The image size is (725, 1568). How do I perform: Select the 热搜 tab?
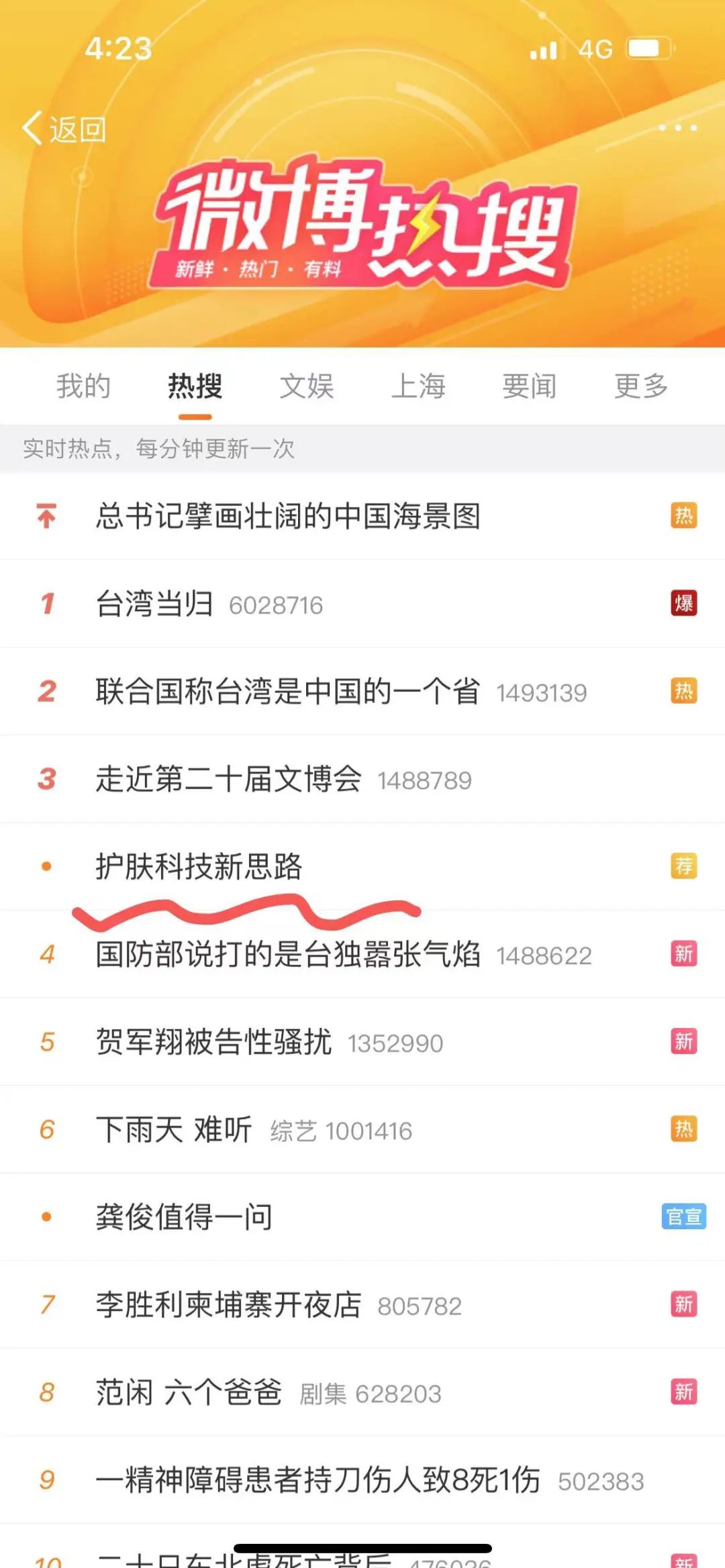pos(195,386)
